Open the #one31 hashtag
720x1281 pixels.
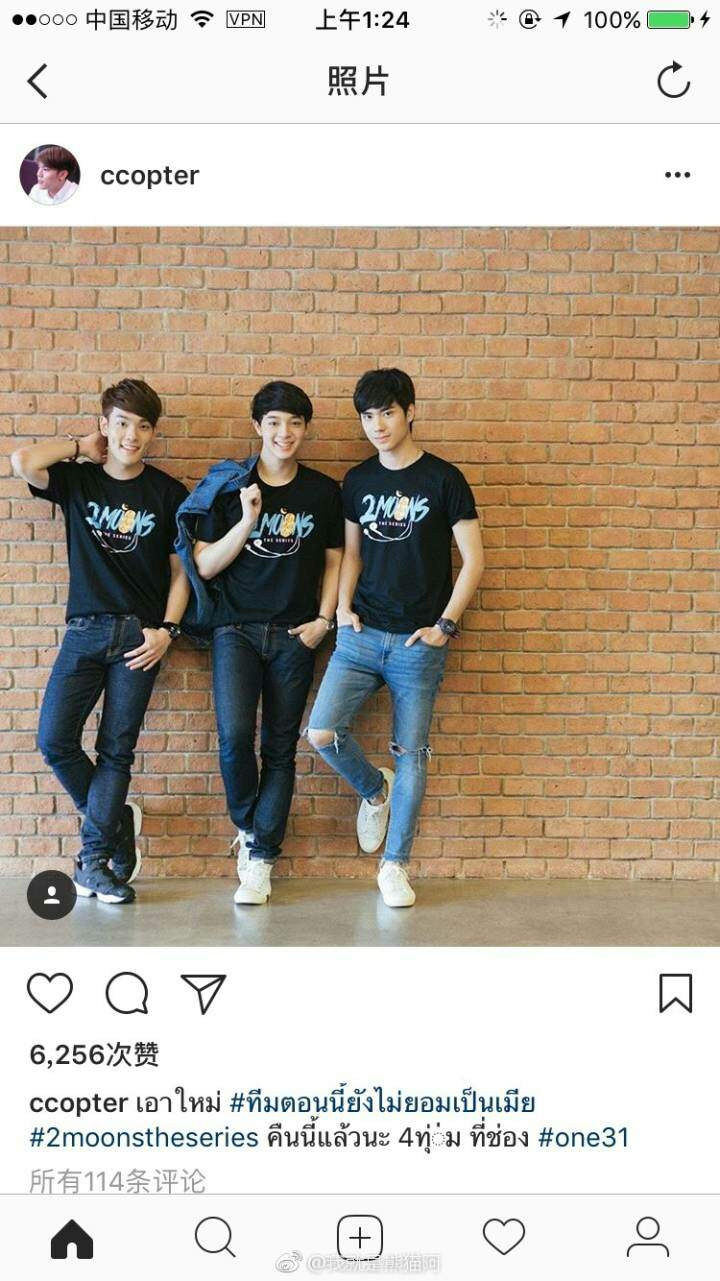pyautogui.click(x=583, y=1137)
